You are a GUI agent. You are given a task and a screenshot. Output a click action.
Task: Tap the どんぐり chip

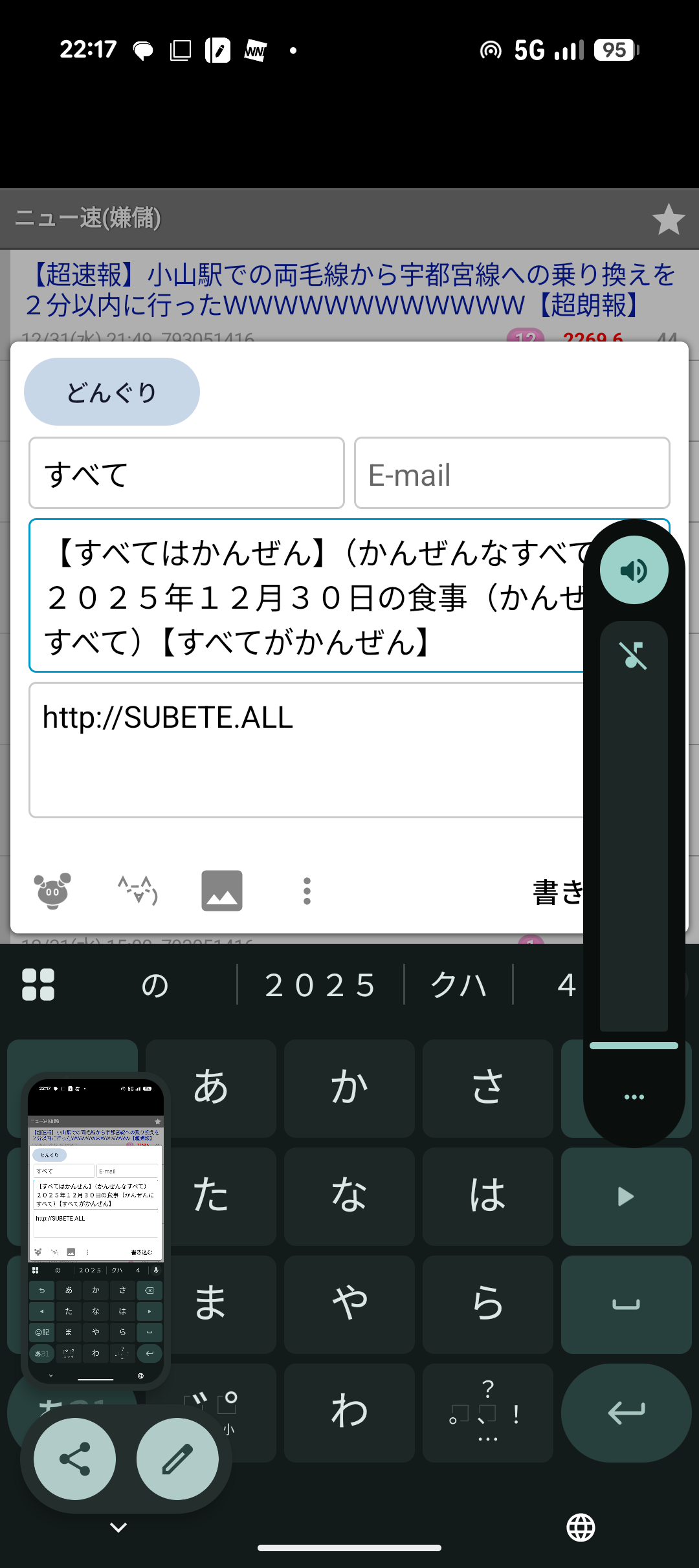pyautogui.click(x=111, y=392)
